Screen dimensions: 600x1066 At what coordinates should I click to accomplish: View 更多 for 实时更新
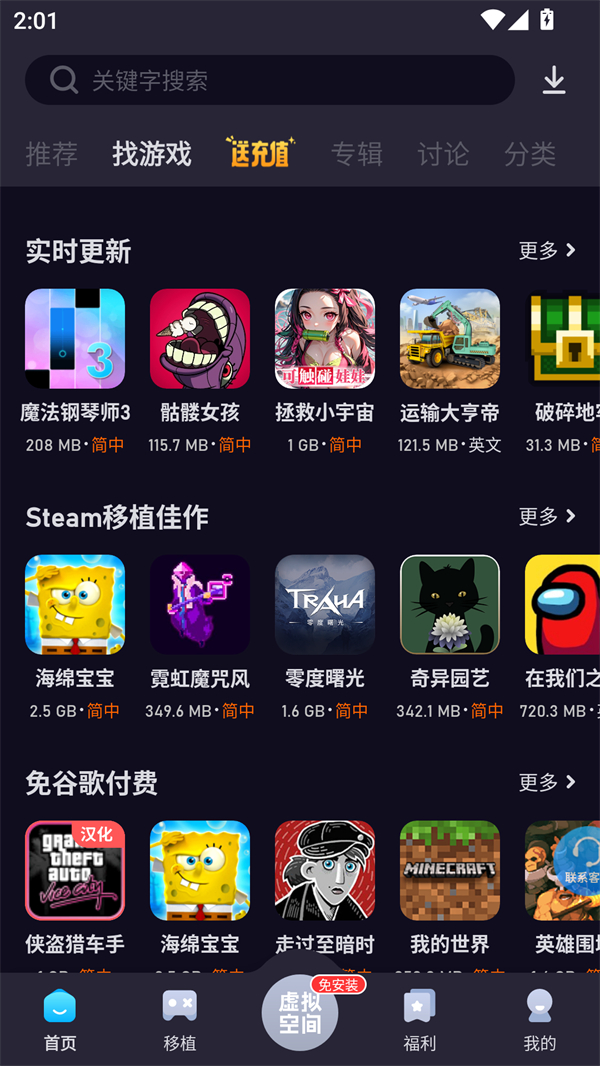[x=547, y=250]
